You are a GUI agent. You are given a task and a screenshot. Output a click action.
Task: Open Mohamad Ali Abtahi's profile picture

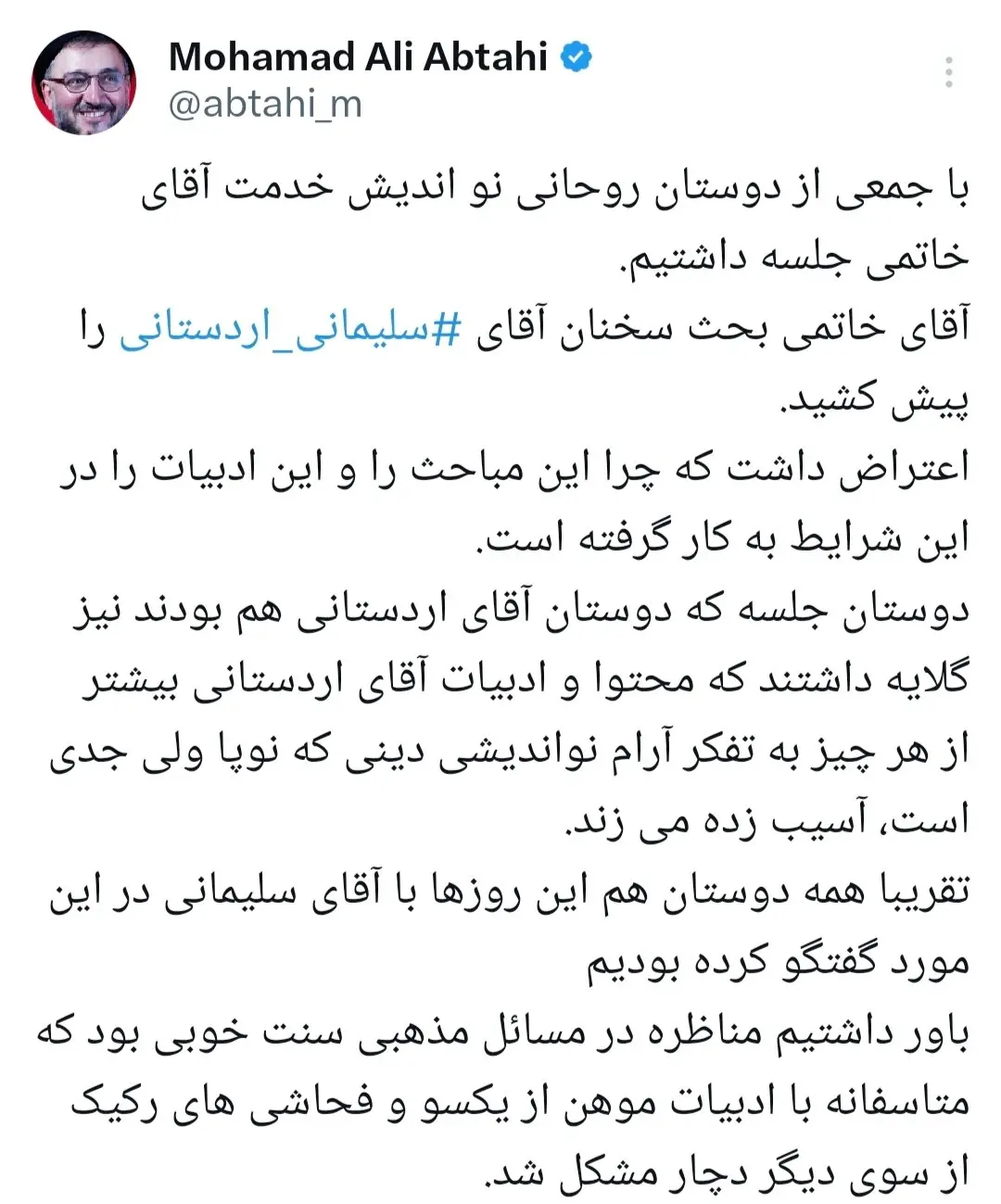[x=84, y=84]
